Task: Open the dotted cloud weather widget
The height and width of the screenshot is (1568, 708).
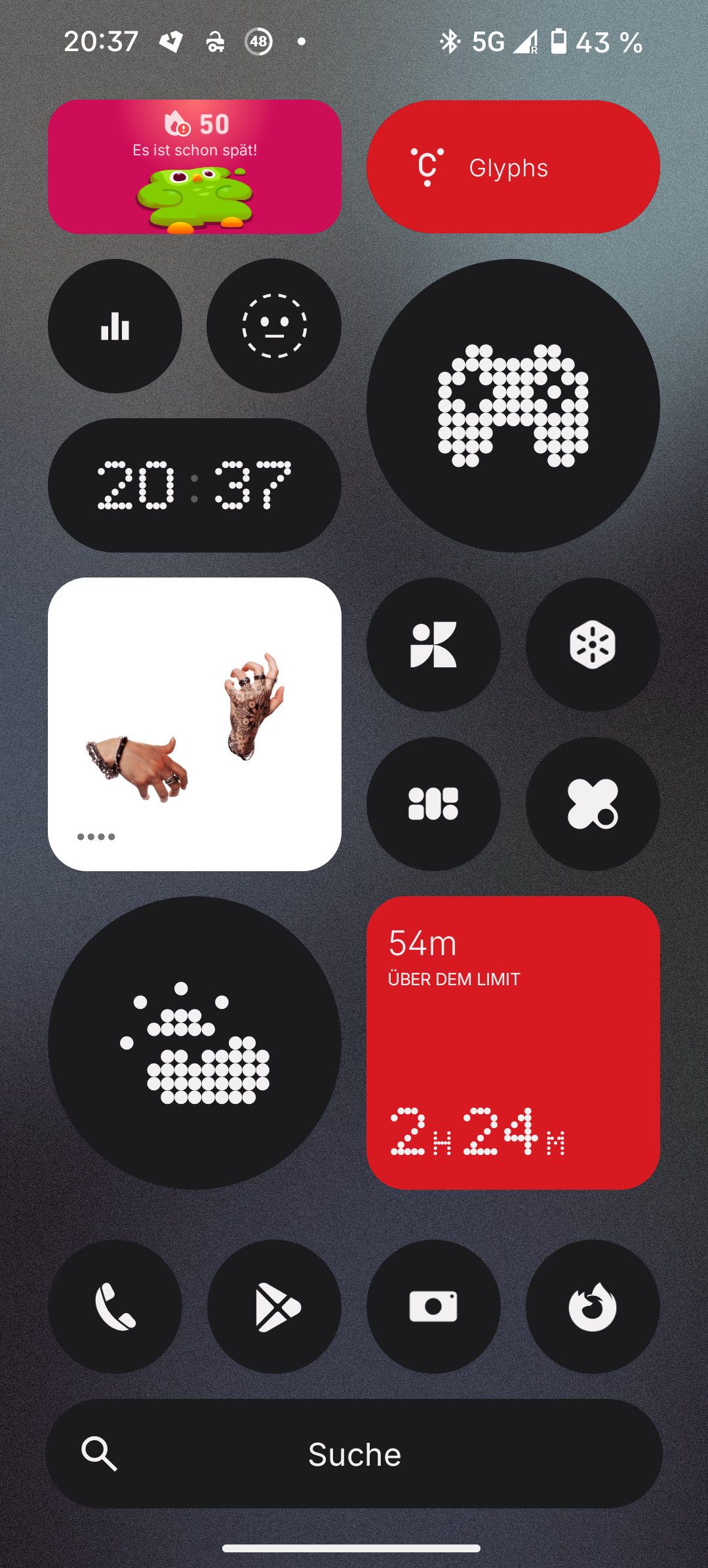Action: (x=195, y=1042)
